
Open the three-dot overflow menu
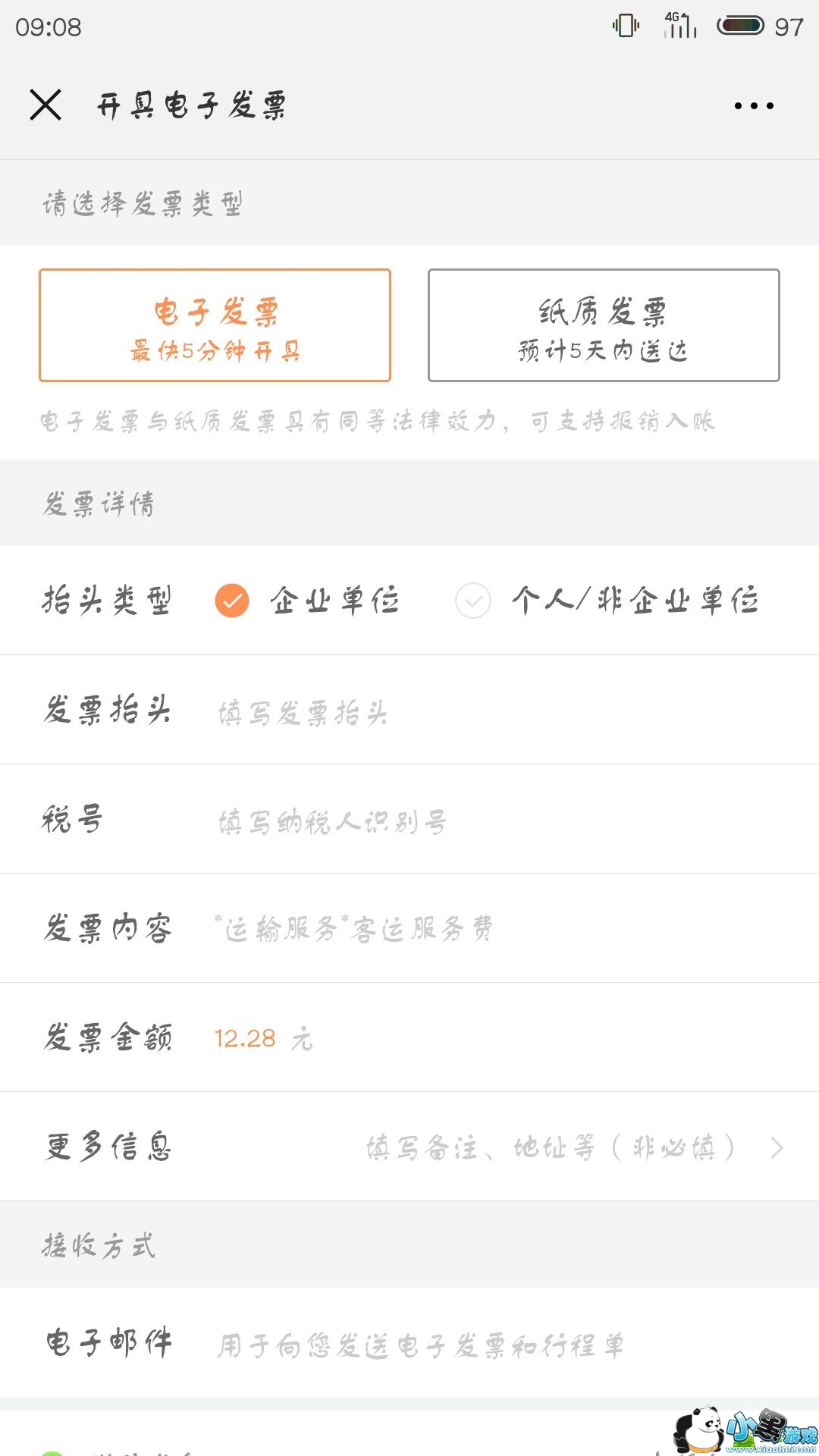coord(754,106)
